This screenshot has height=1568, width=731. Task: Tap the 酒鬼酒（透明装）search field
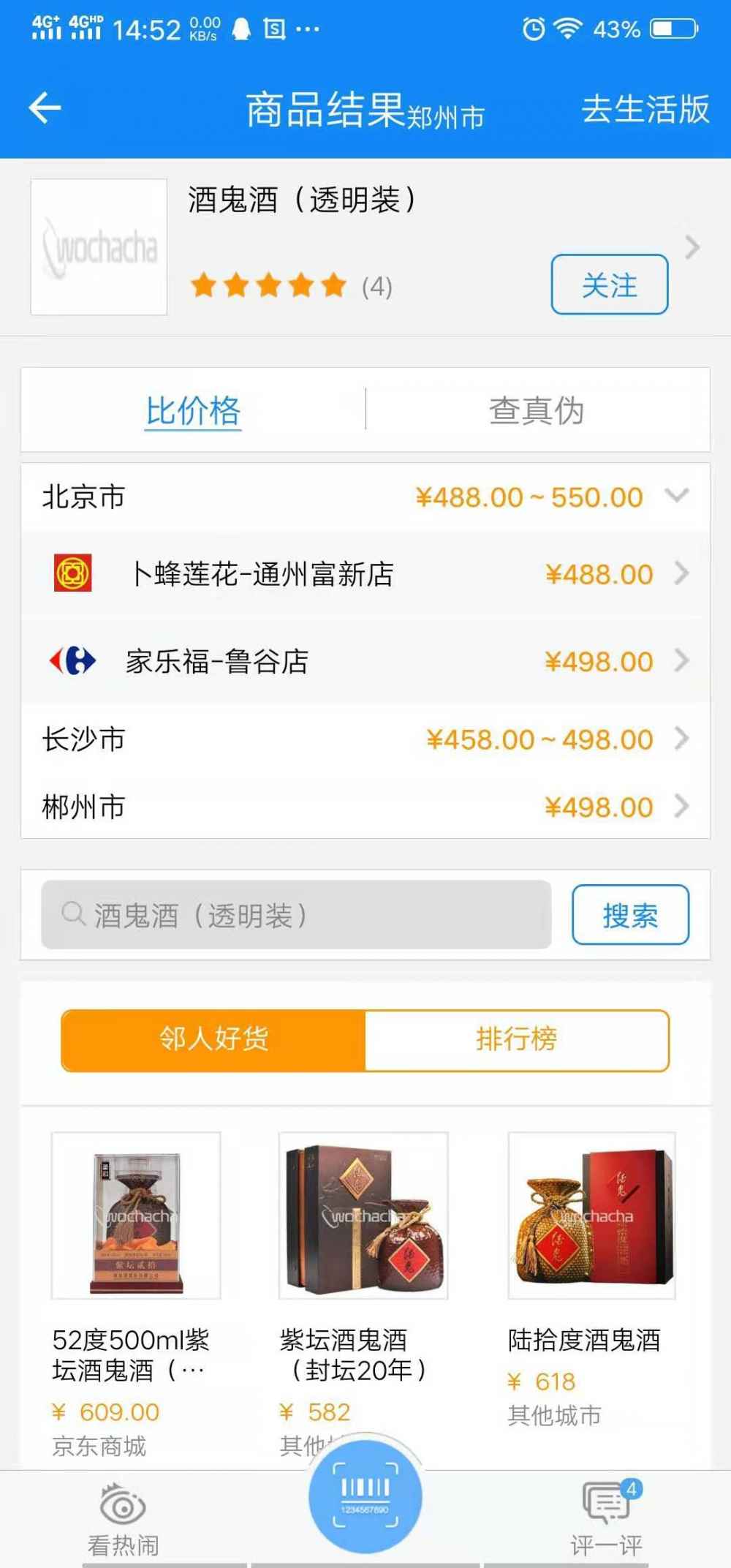coord(296,915)
